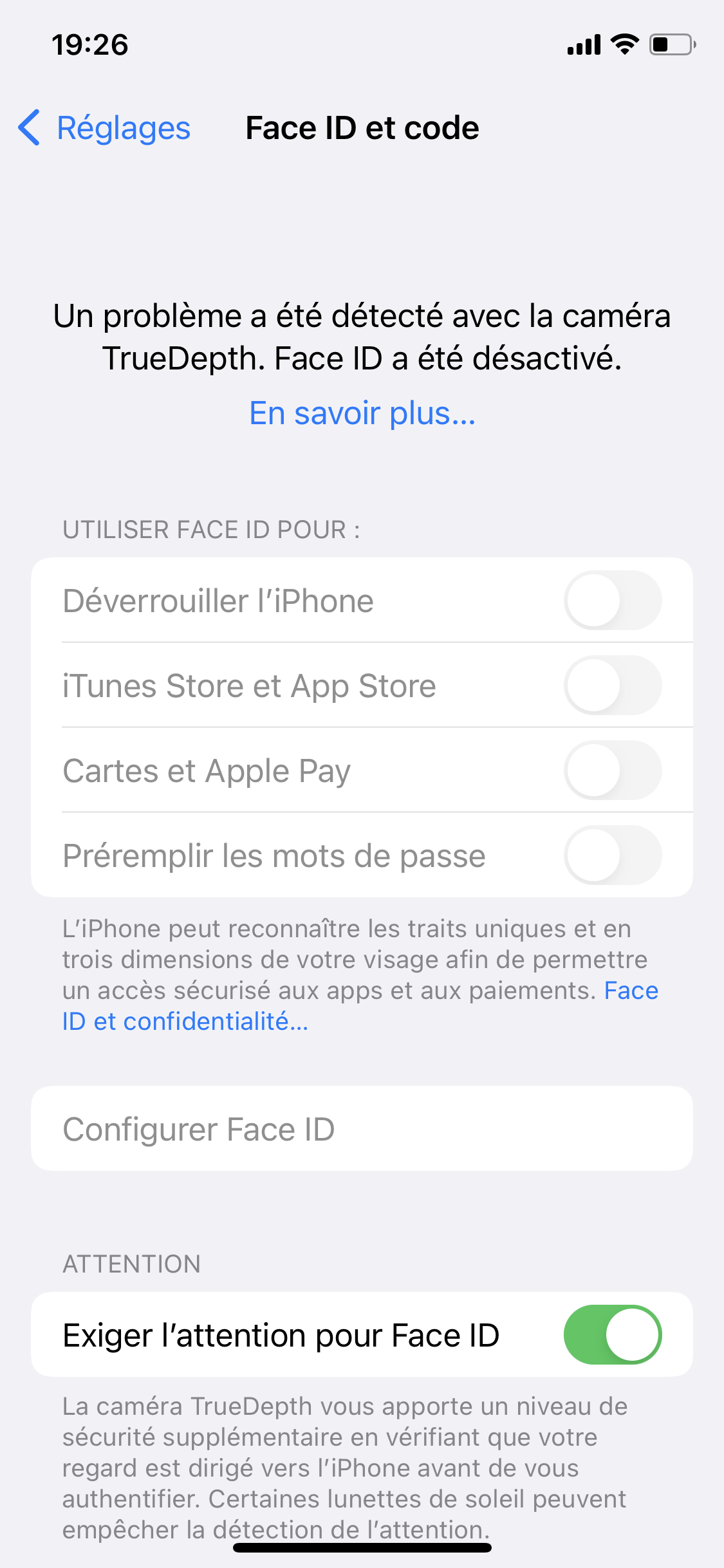Tap Configurer Face ID
This screenshot has width=724, height=1568.
tap(362, 1128)
